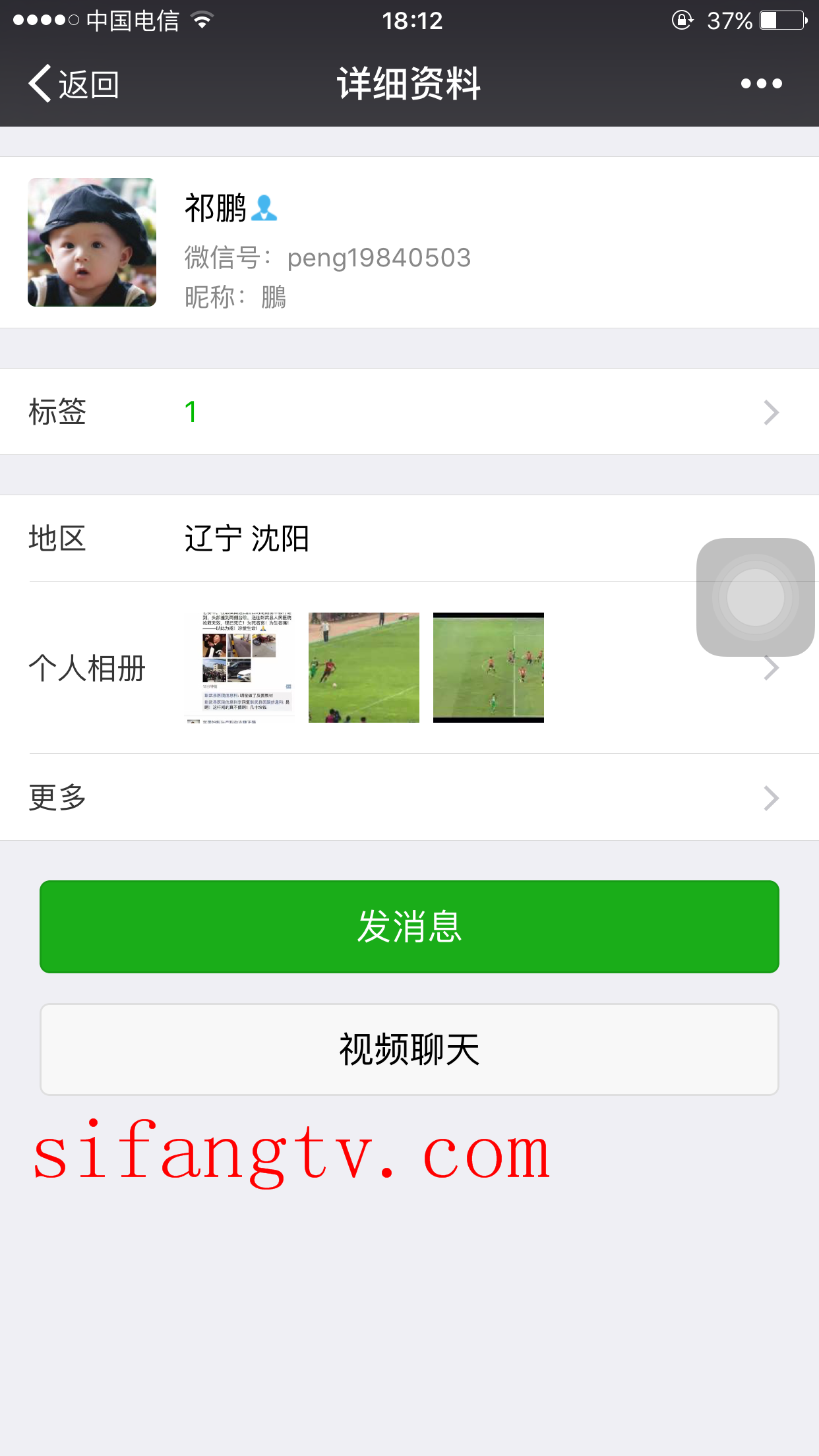Screen dimensions: 819x1456
Task: Open the 更多 more info row
Action: coord(409,797)
